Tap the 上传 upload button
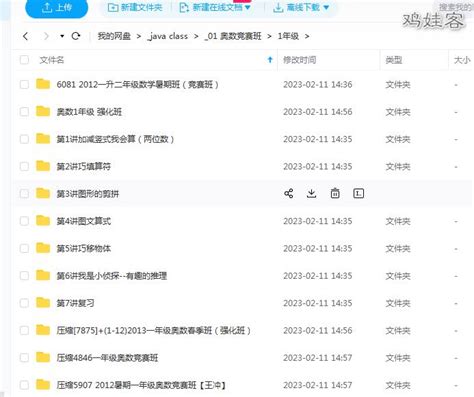This screenshot has width=474, height=397. tap(57, 8)
